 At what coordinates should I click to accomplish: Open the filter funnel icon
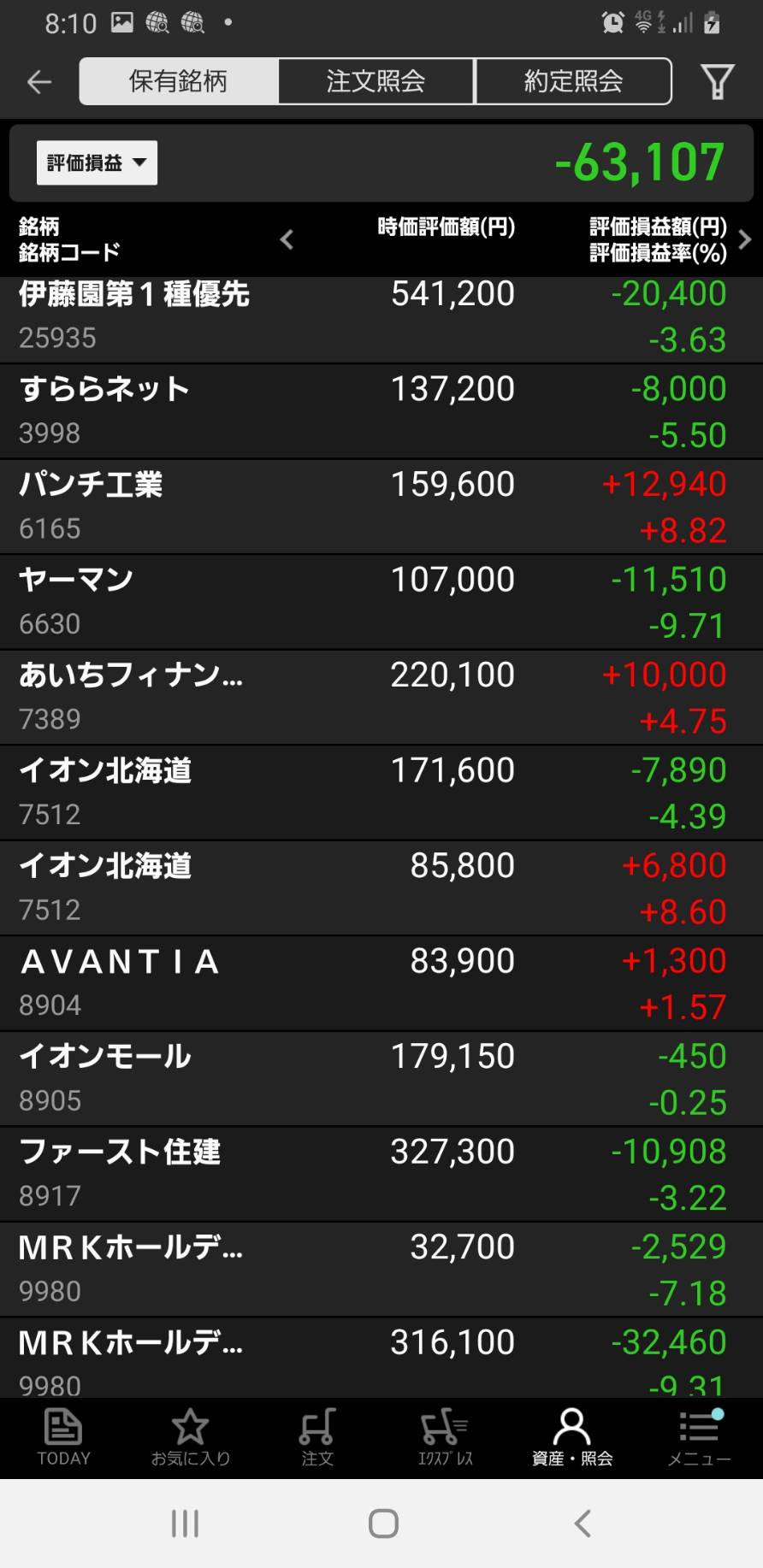(x=717, y=82)
